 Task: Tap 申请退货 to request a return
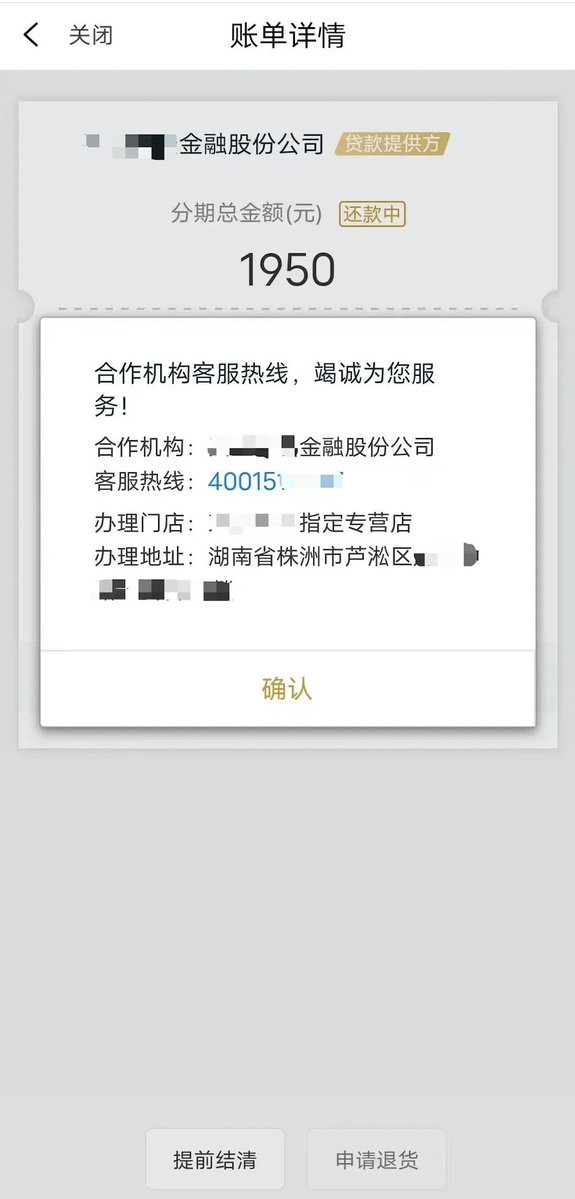376,1159
